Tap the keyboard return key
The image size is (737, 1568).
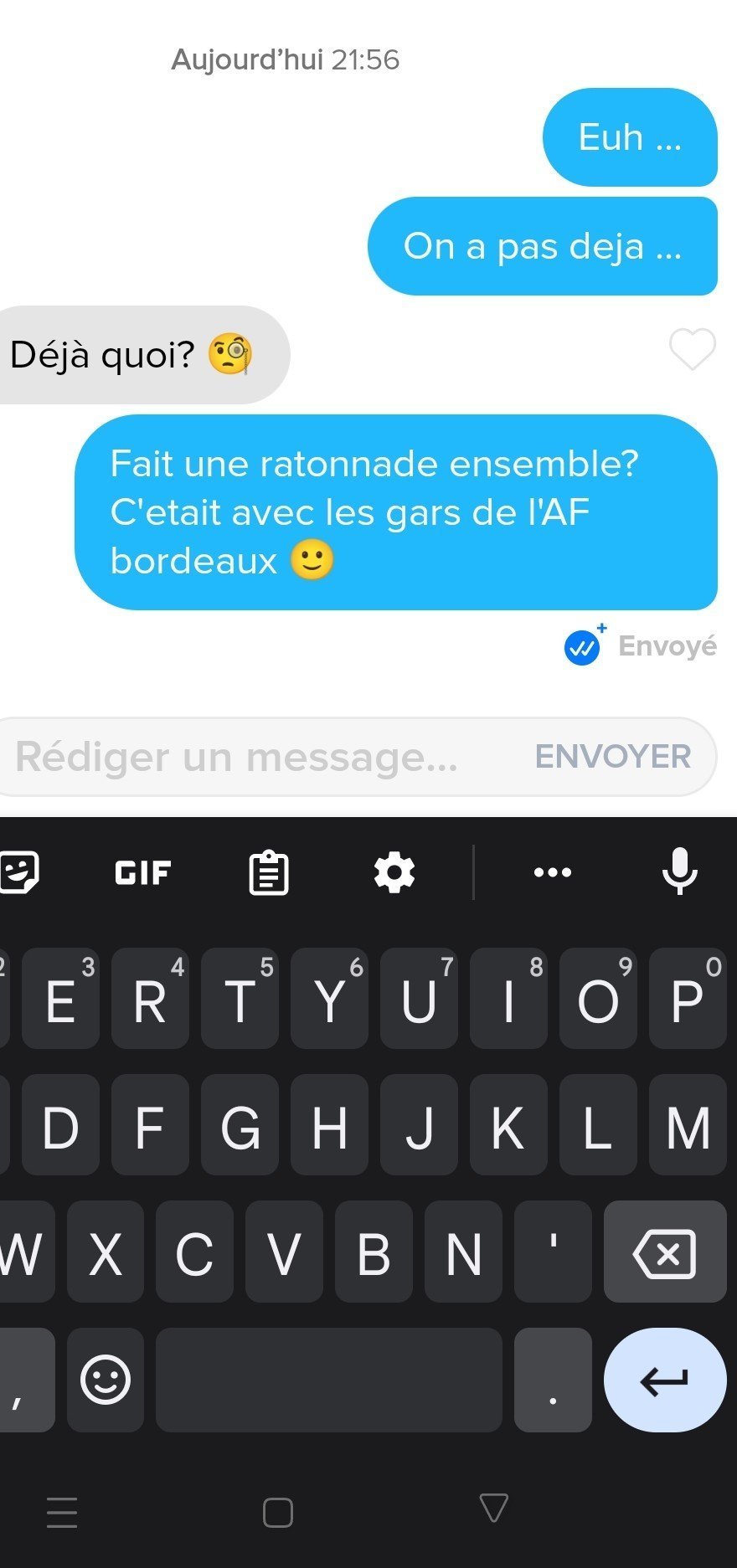pos(665,1380)
